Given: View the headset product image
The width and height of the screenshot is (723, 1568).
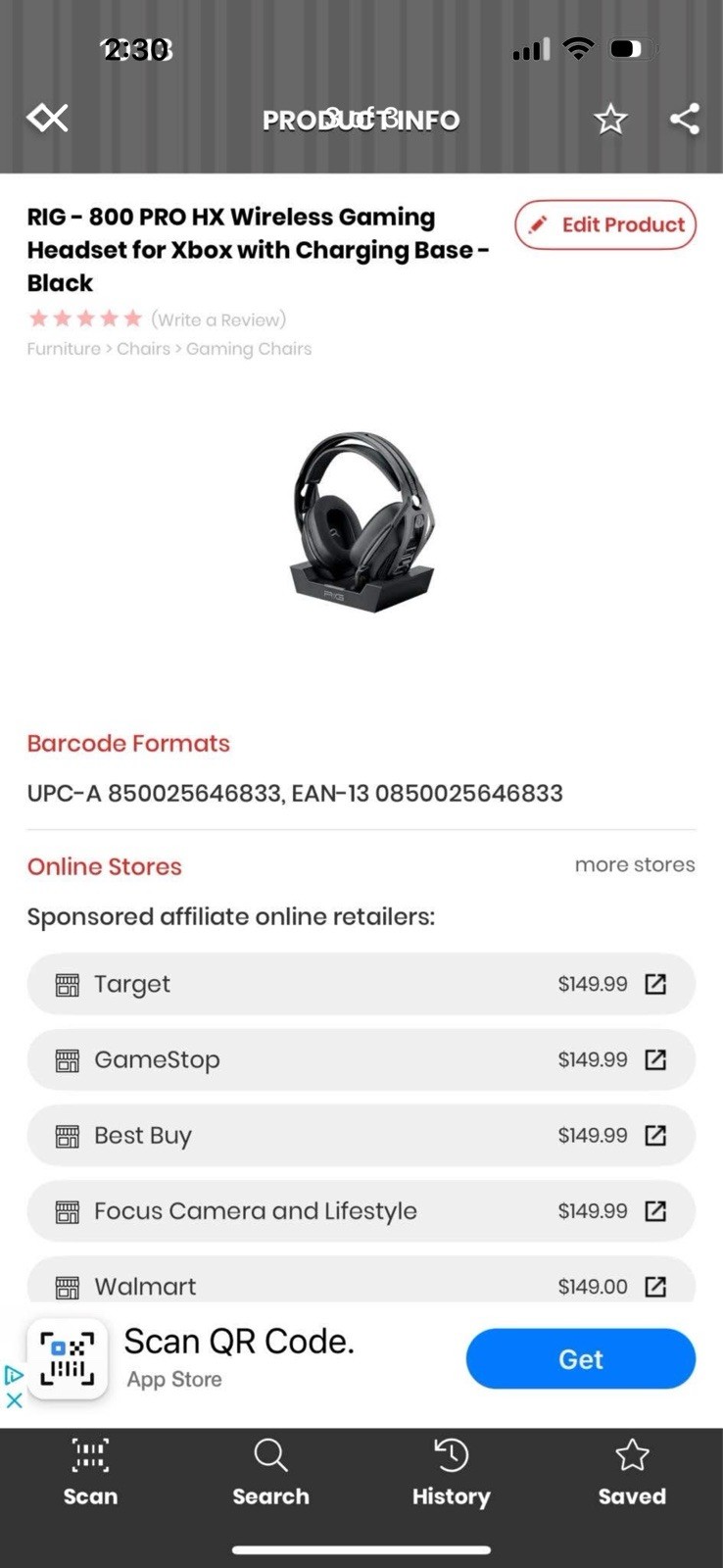Looking at the screenshot, I should (362, 521).
